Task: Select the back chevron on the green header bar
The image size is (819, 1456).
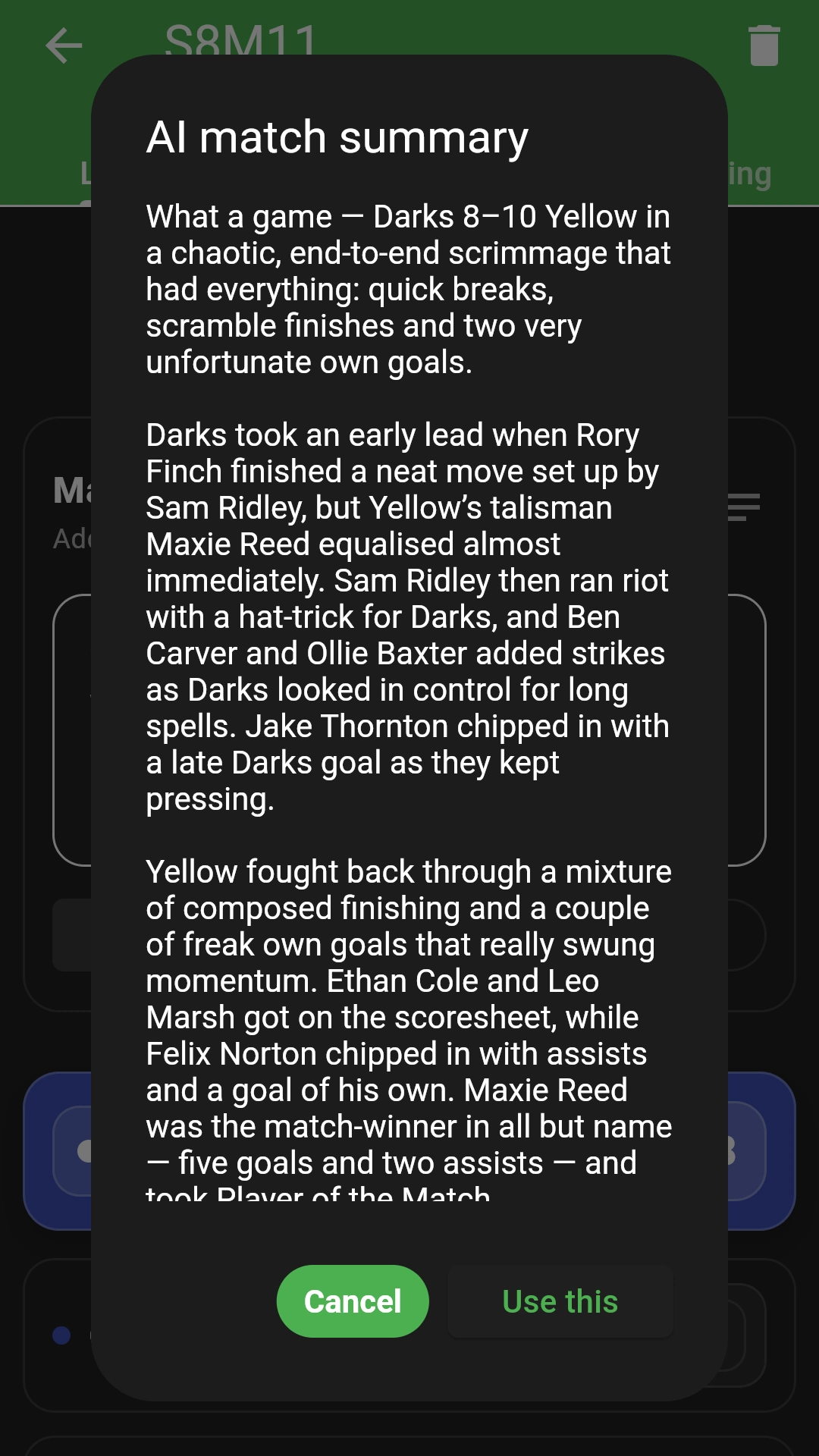Action: (x=63, y=45)
